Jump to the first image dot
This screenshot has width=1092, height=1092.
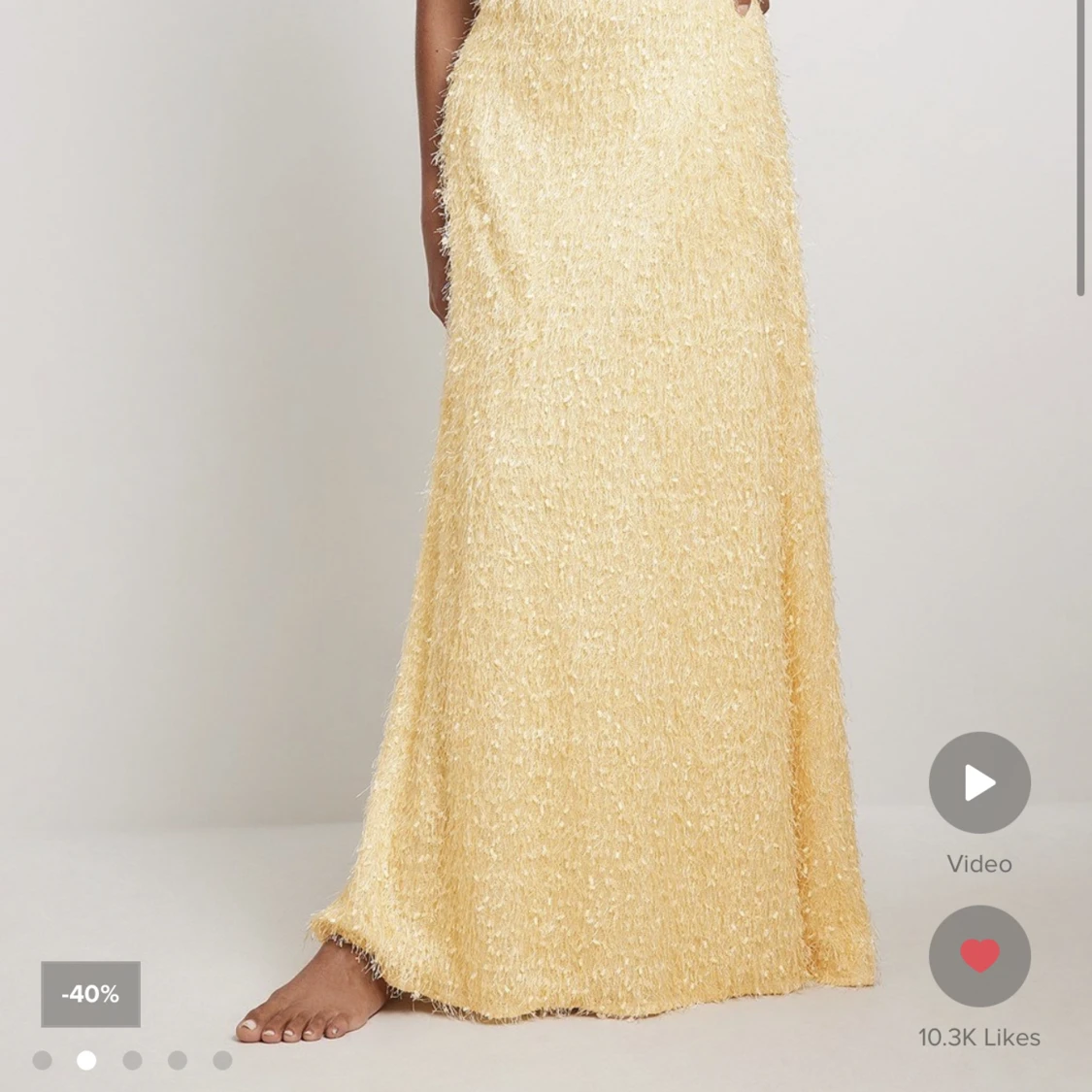(42, 1060)
